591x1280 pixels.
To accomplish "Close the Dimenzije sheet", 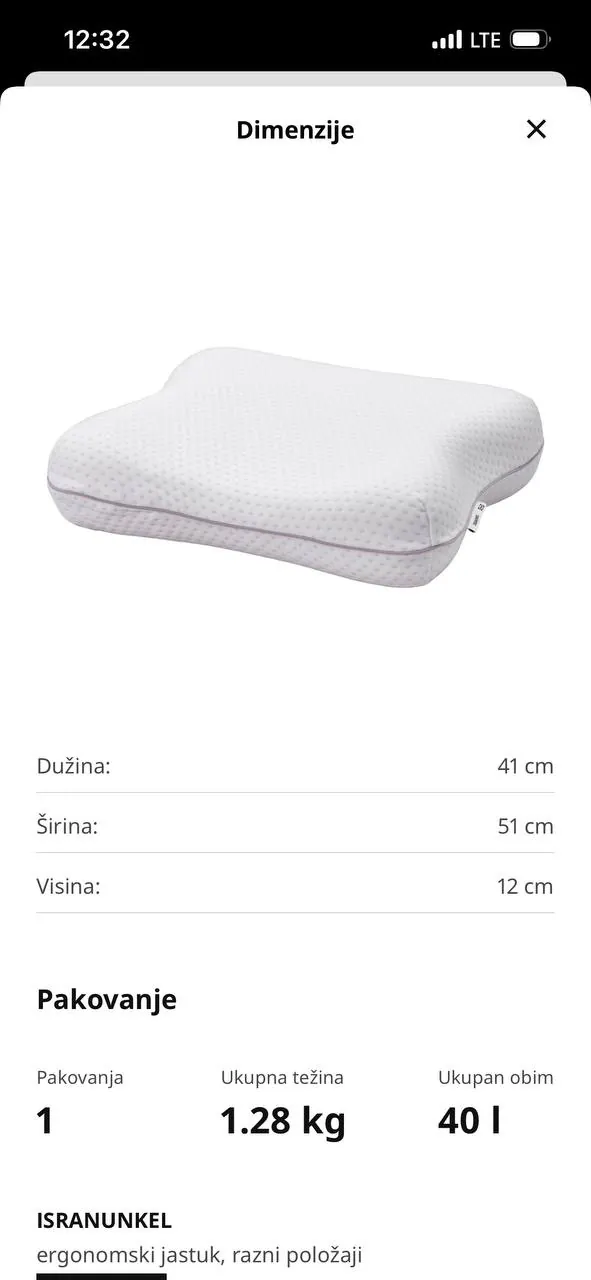I will [x=536, y=129].
